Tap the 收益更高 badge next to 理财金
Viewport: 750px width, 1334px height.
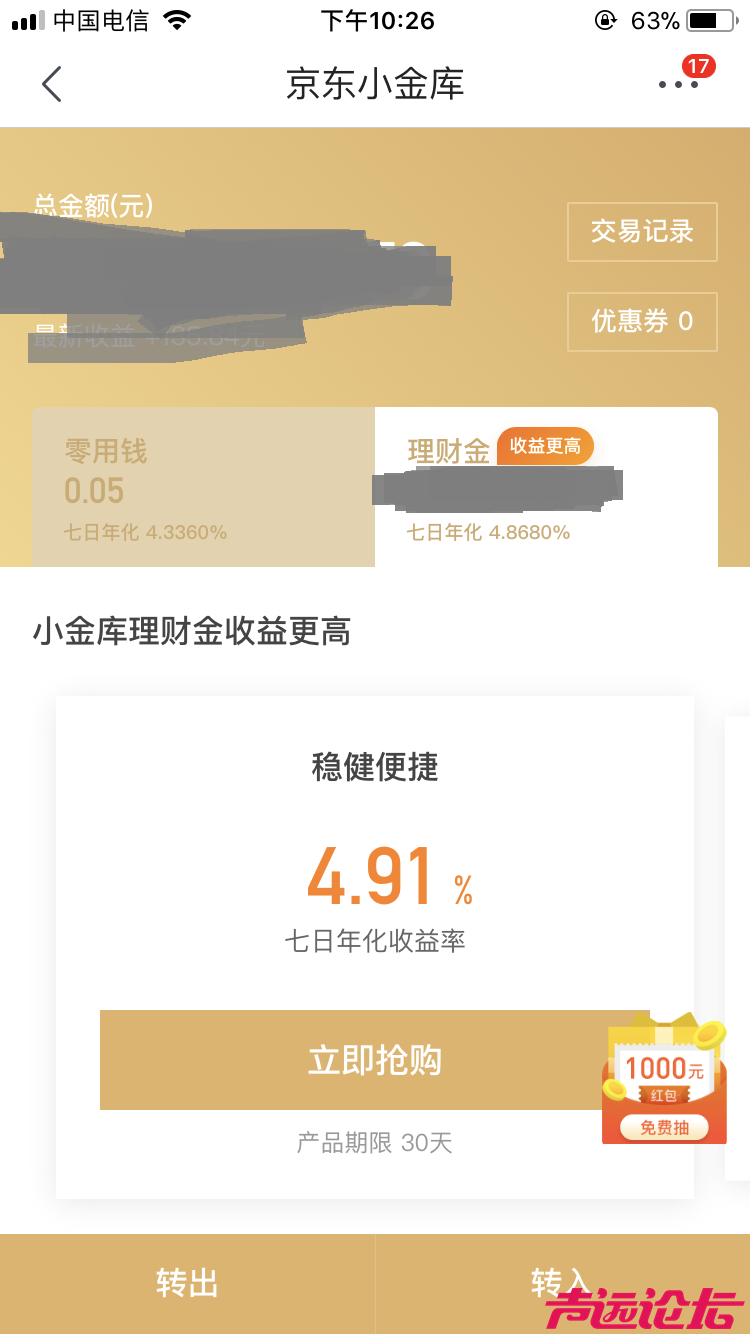545,446
